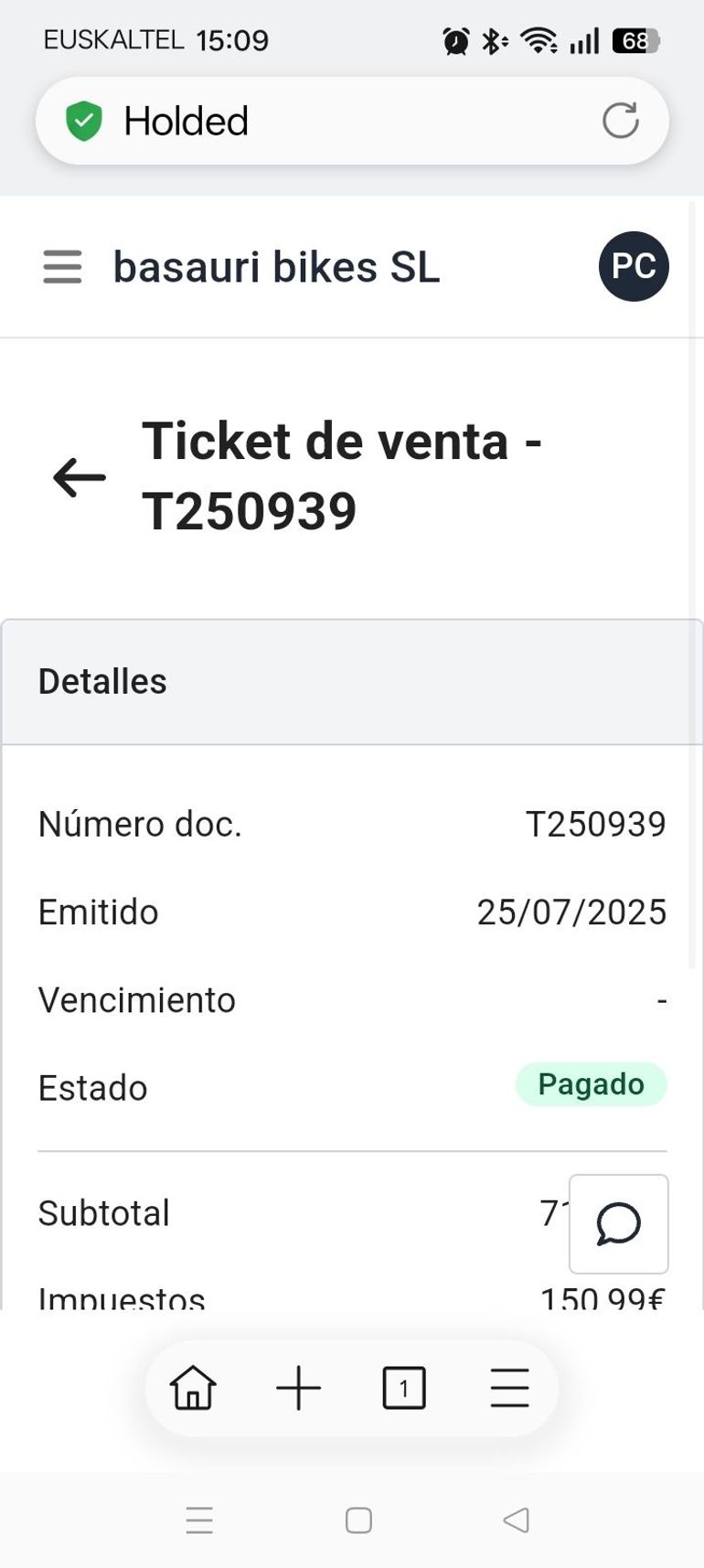The image size is (704, 1568).
Task: Tap the Holded address bar
Action: click(x=352, y=121)
